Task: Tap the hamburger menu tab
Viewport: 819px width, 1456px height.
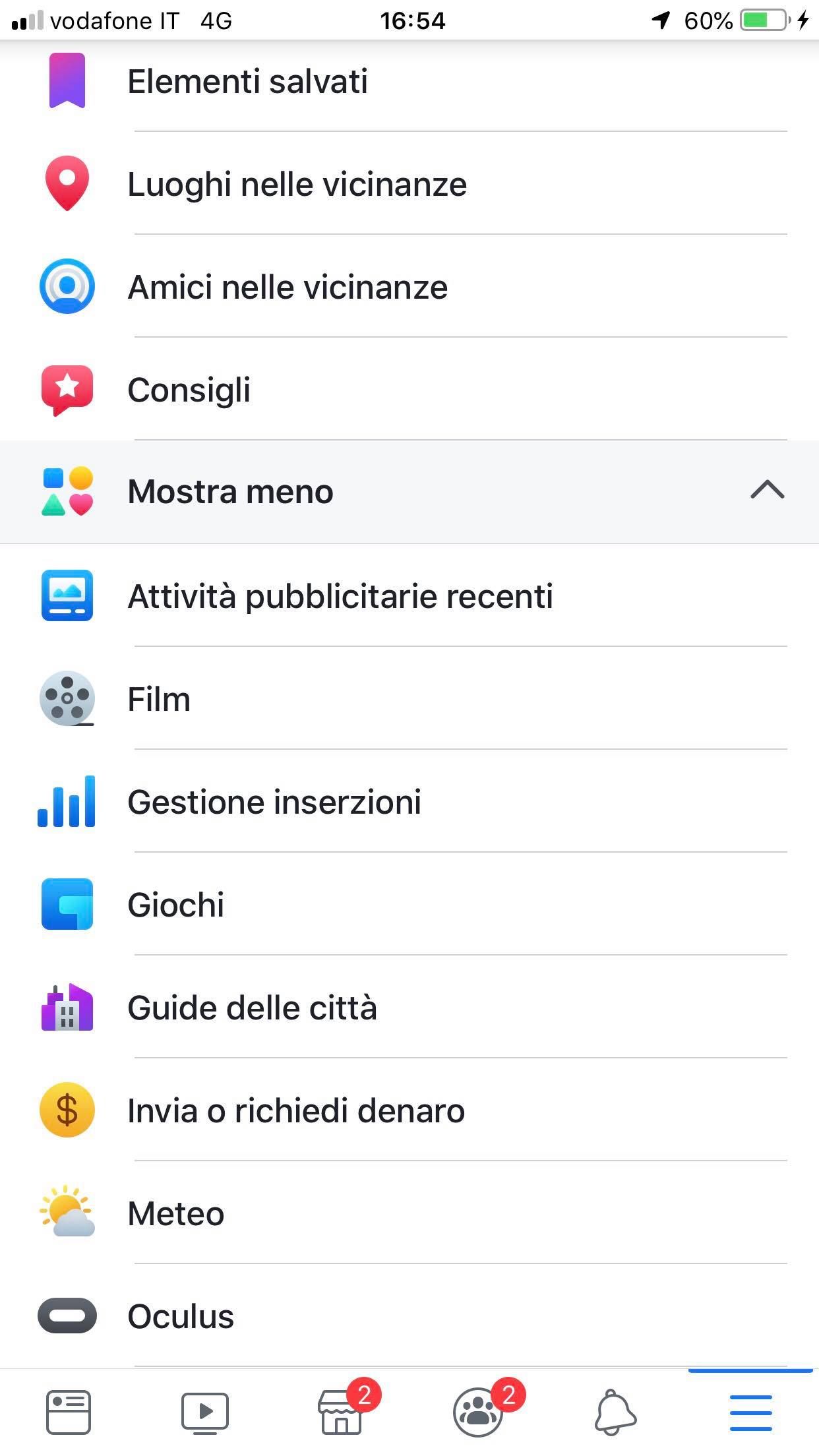Action: click(750, 1412)
